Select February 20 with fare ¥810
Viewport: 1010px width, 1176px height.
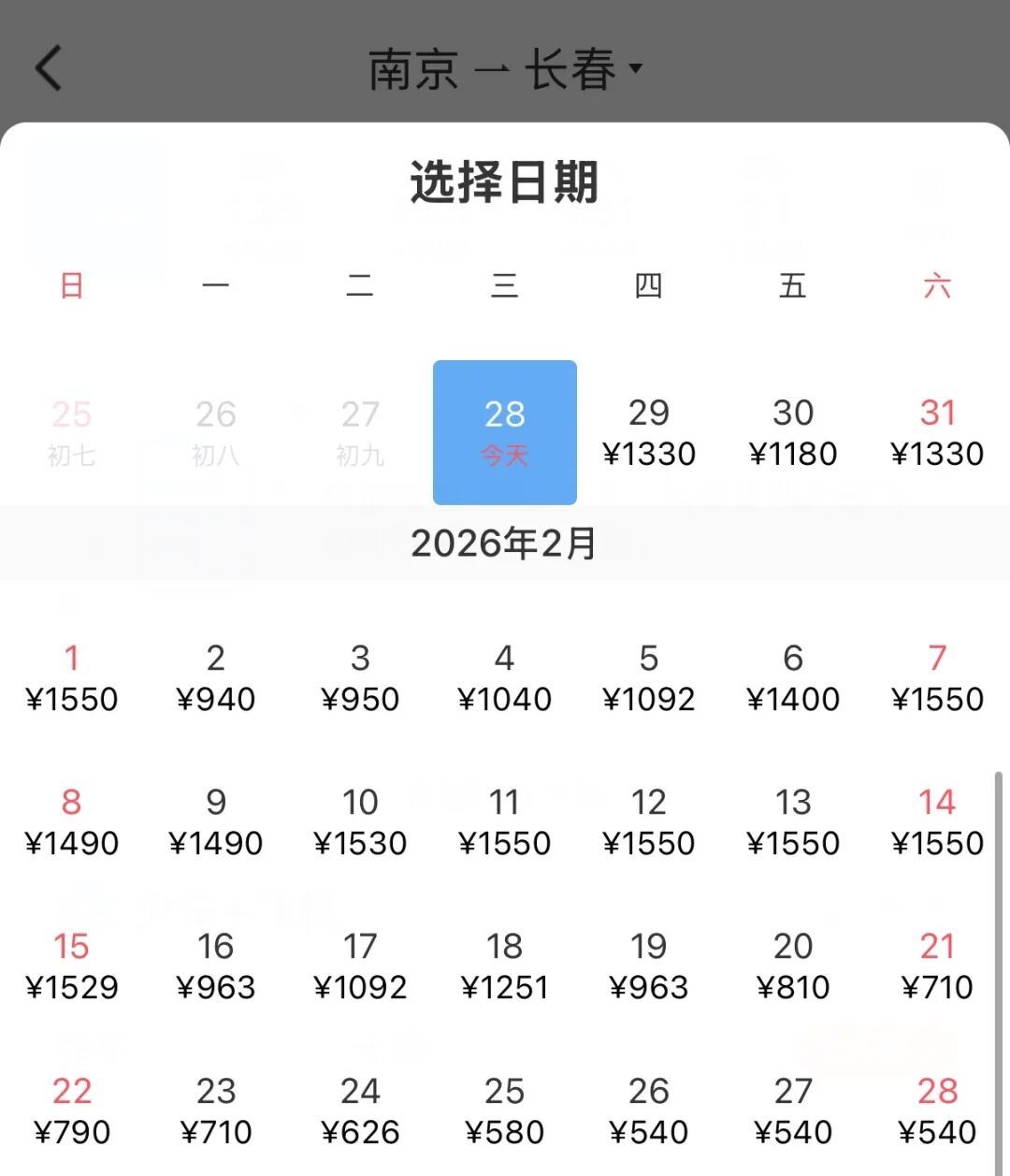point(793,964)
